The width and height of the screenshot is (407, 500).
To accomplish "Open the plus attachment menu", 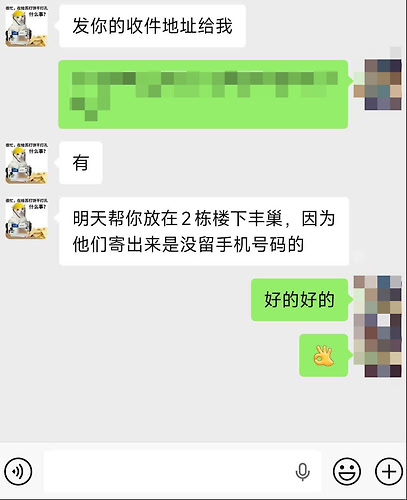I will coord(389,471).
